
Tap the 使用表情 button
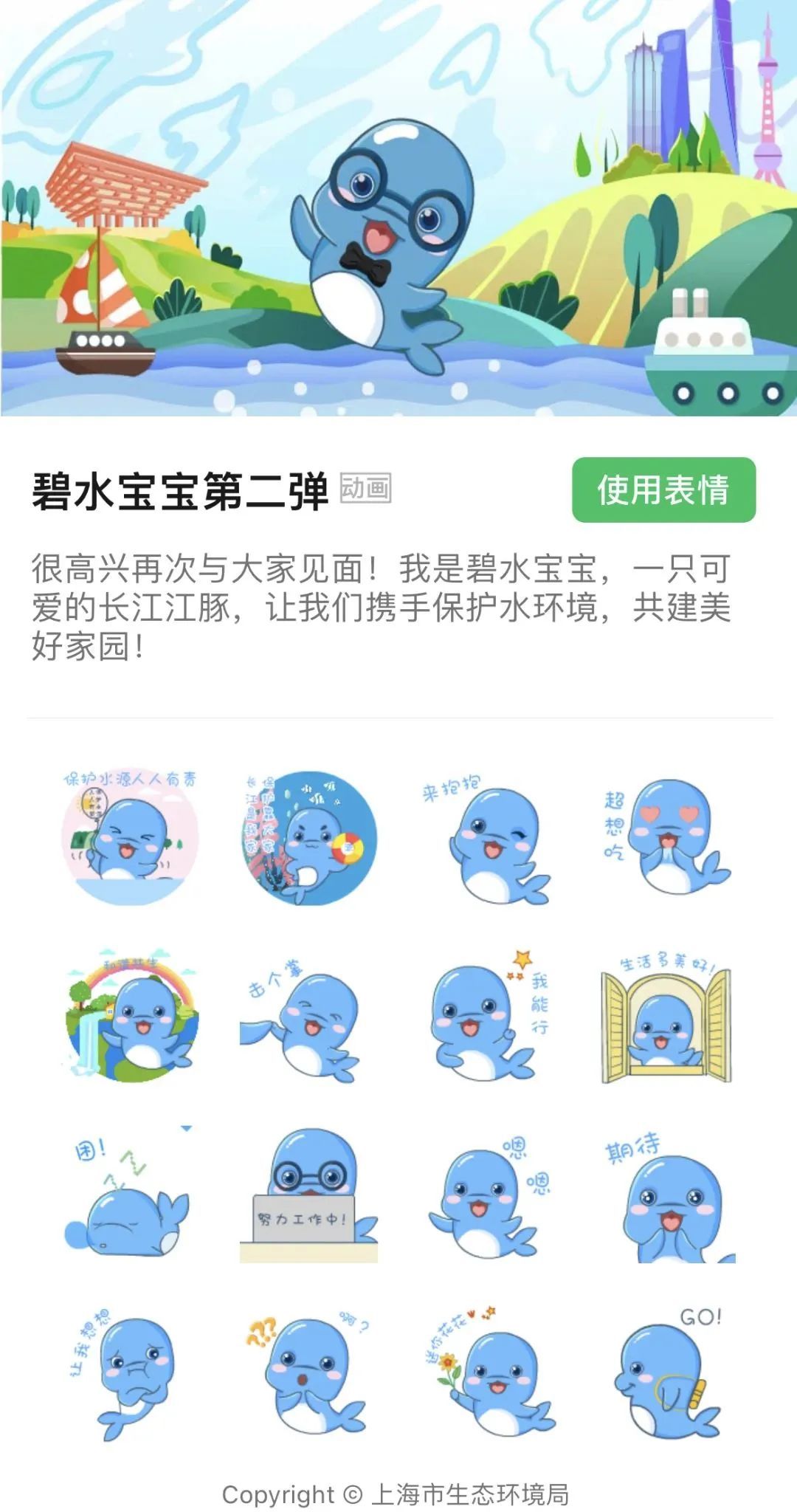coord(663,490)
